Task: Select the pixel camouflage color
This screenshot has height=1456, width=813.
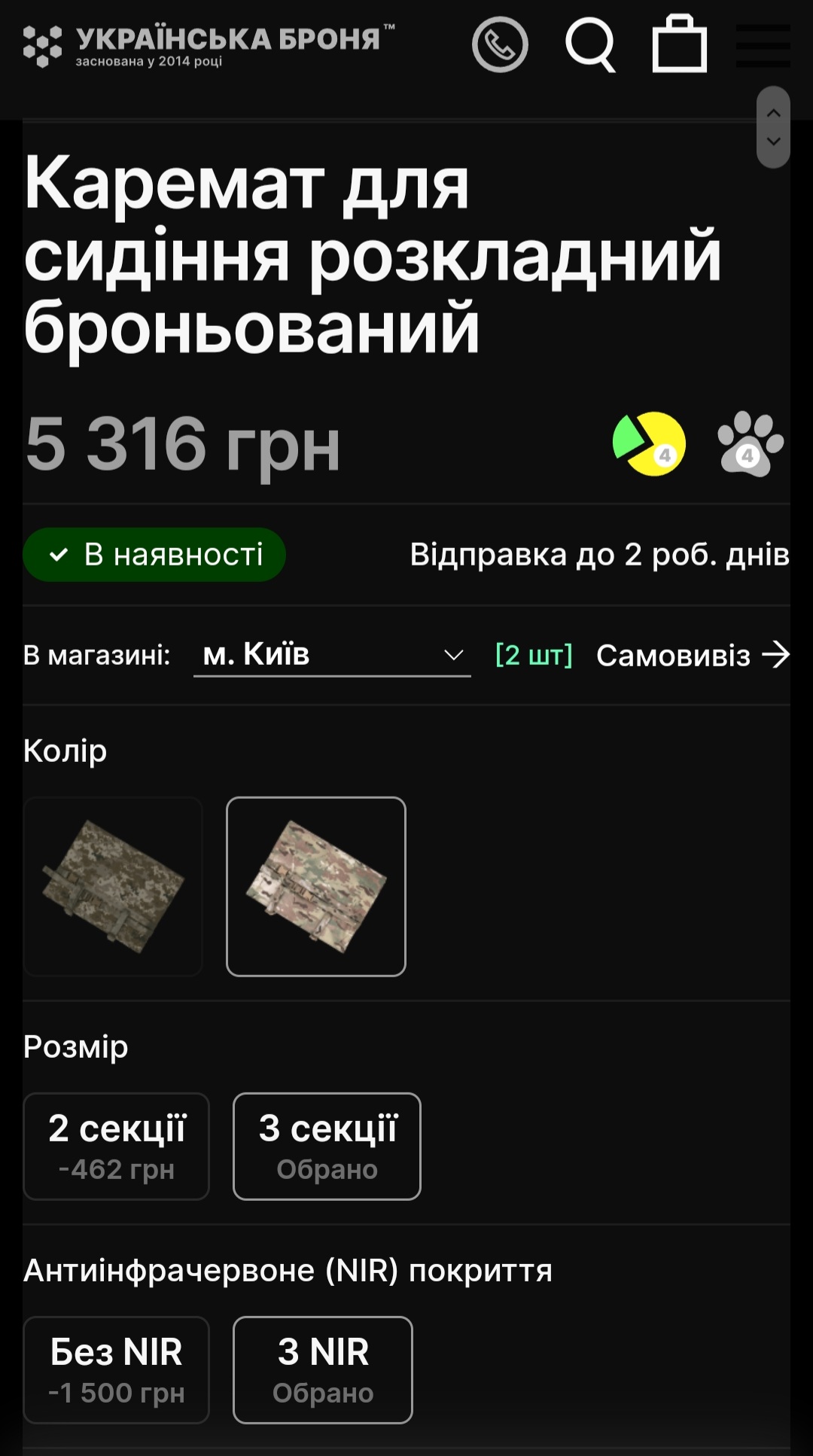Action: 113,887
